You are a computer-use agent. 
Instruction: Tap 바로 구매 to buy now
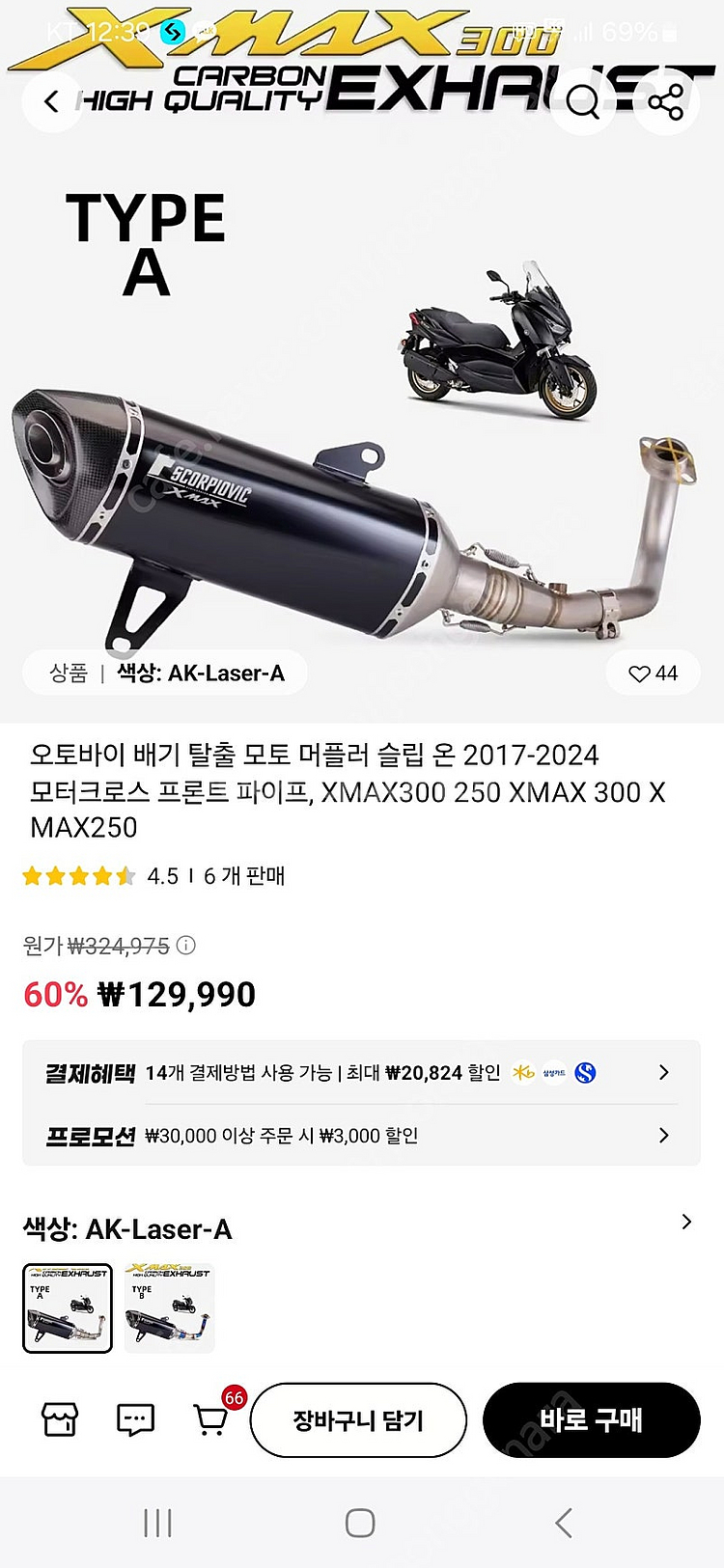tap(591, 1419)
